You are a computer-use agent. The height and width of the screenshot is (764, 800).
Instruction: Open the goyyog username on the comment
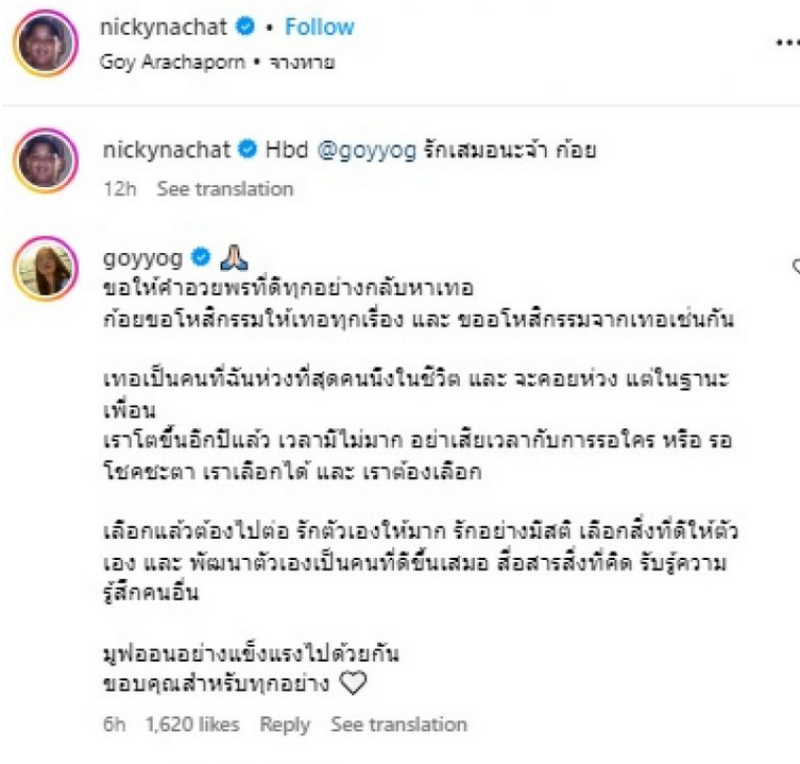pyautogui.click(x=141, y=258)
